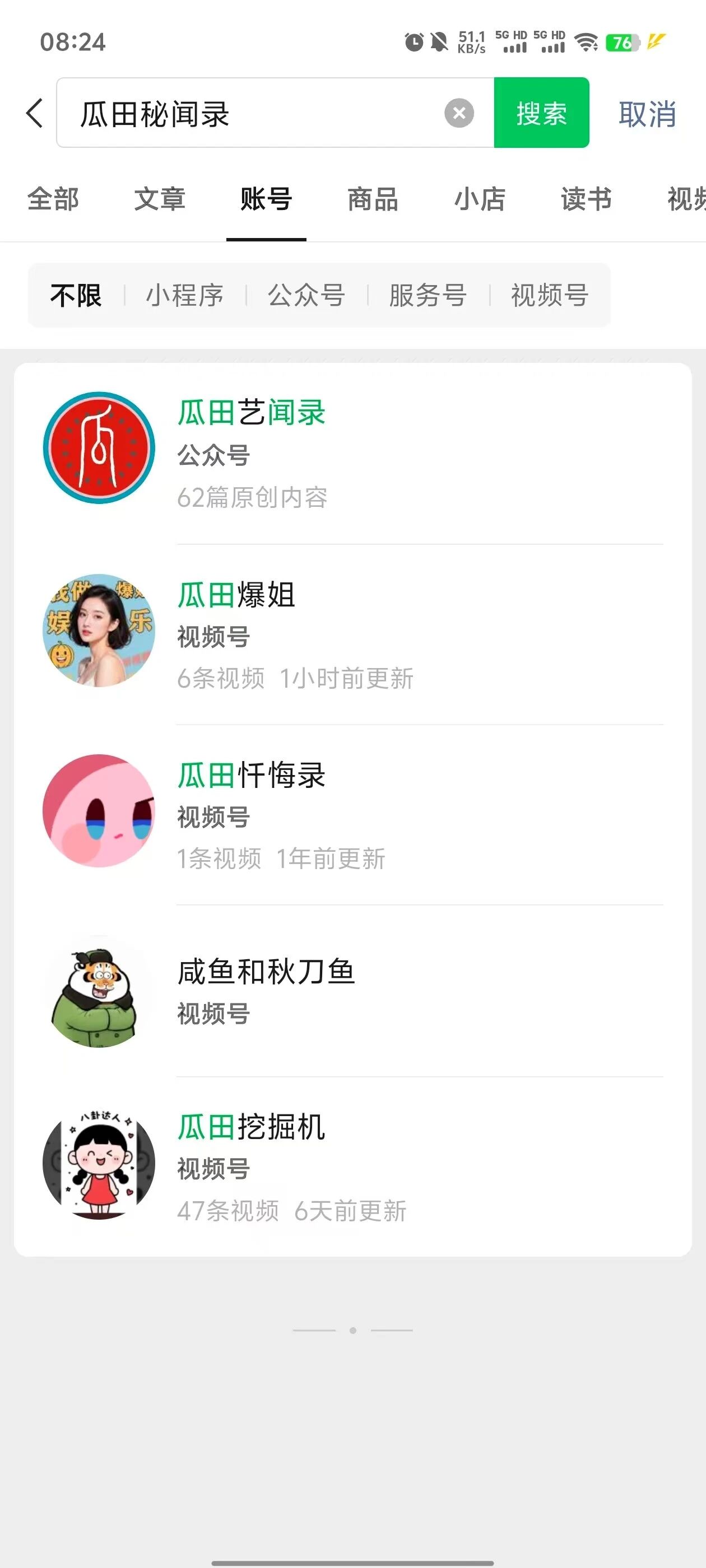The height and width of the screenshot is (1568, 706).
Task: Filter results by 公众号
Action: pyautogui.click(x=306, y=295)
